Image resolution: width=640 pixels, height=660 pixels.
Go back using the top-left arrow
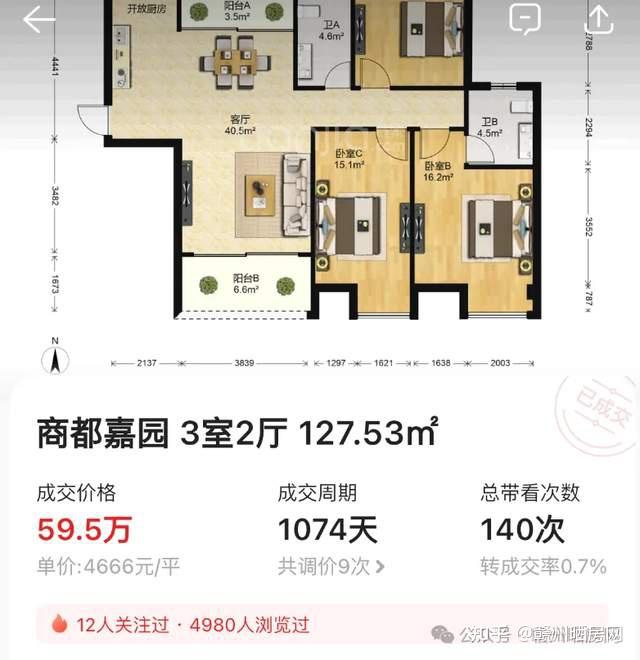coord(39,19)
